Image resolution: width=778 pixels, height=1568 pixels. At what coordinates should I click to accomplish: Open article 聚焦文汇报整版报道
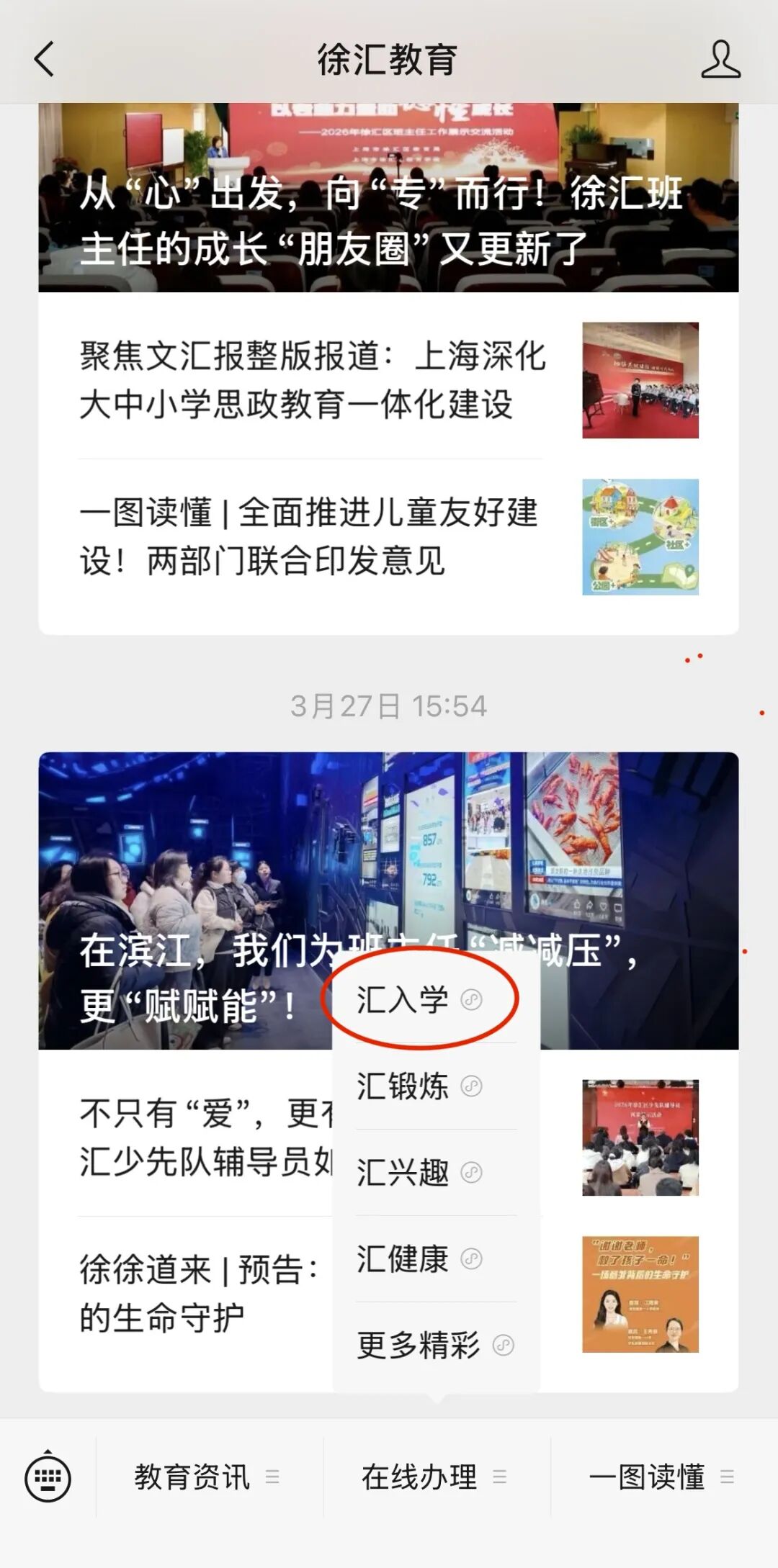[311, 380]
